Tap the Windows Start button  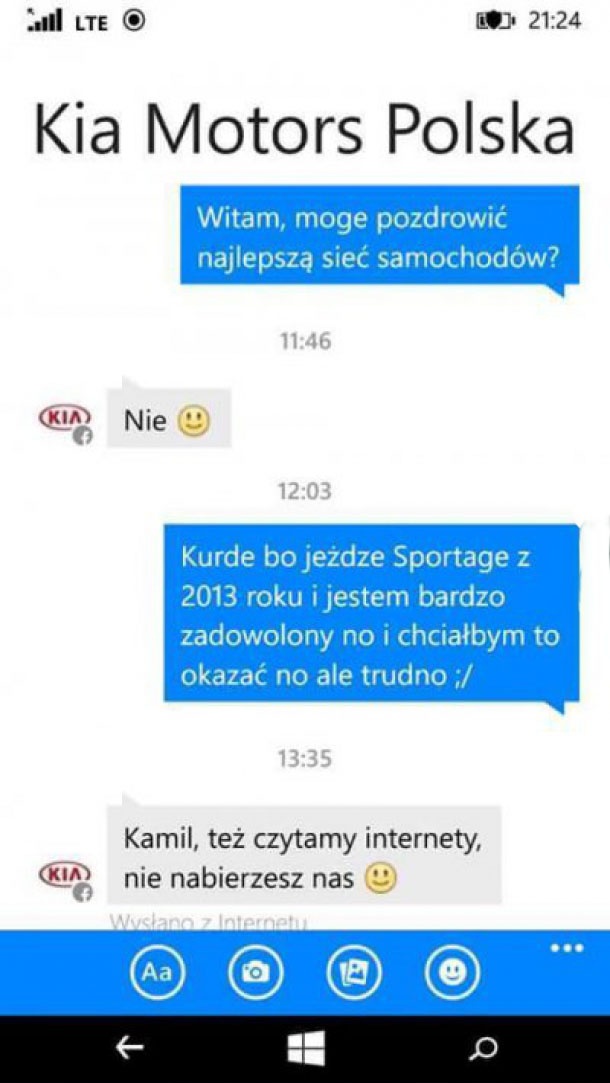point(305,1049)
